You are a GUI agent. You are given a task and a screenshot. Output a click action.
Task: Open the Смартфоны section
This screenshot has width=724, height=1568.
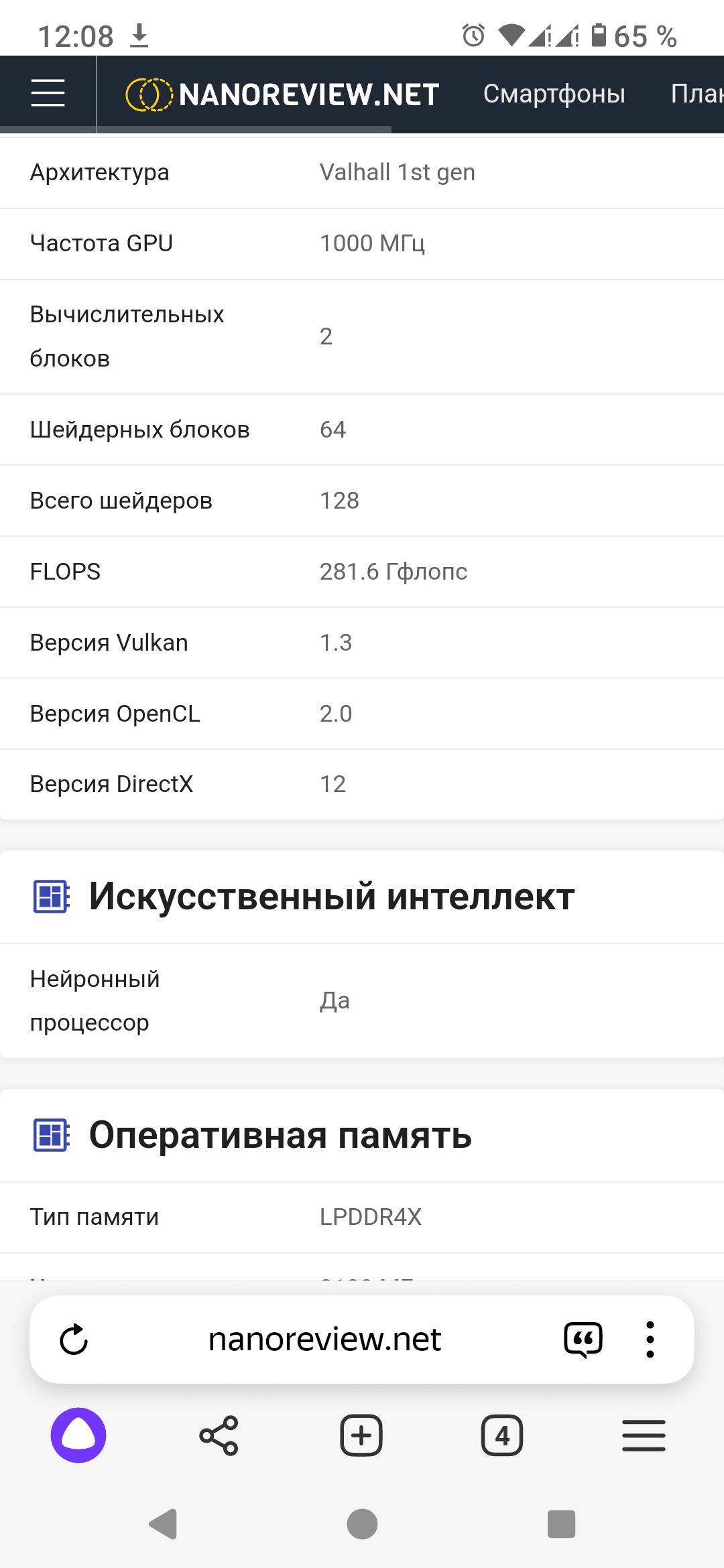pos(554,94)
